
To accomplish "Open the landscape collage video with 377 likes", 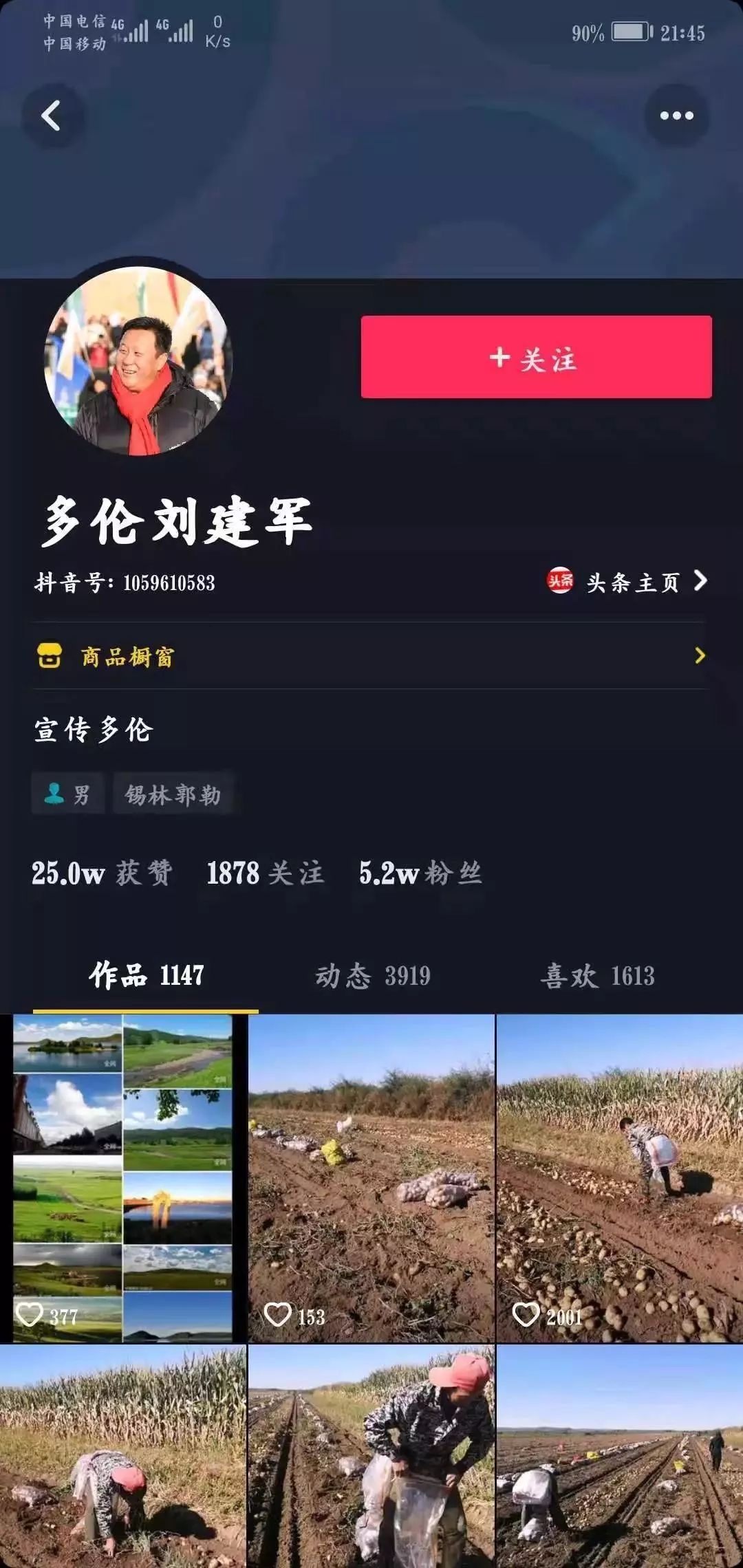I will click(x=123, y=1178).
